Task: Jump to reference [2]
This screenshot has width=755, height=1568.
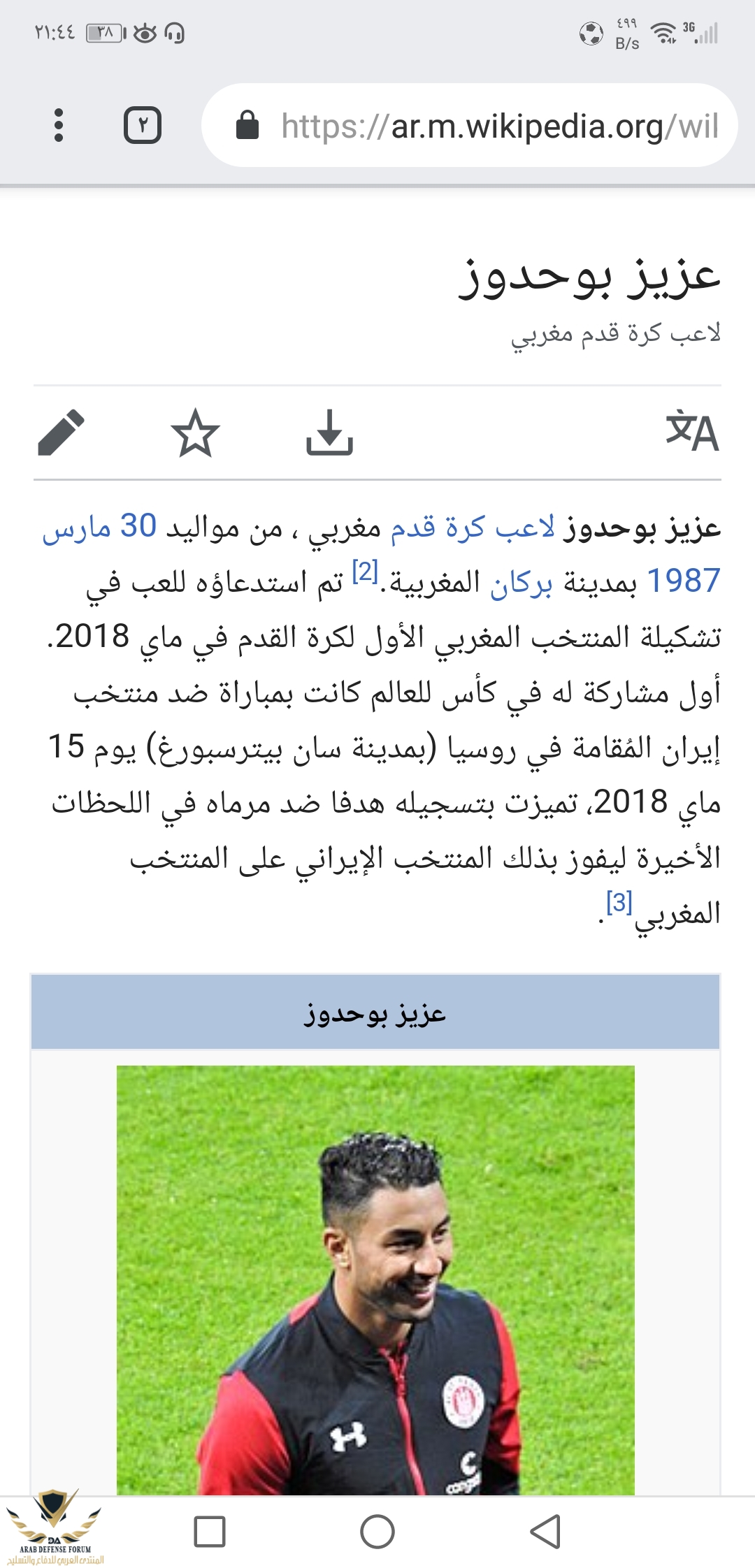Action: pyautogui.click(x=365, y=572)
